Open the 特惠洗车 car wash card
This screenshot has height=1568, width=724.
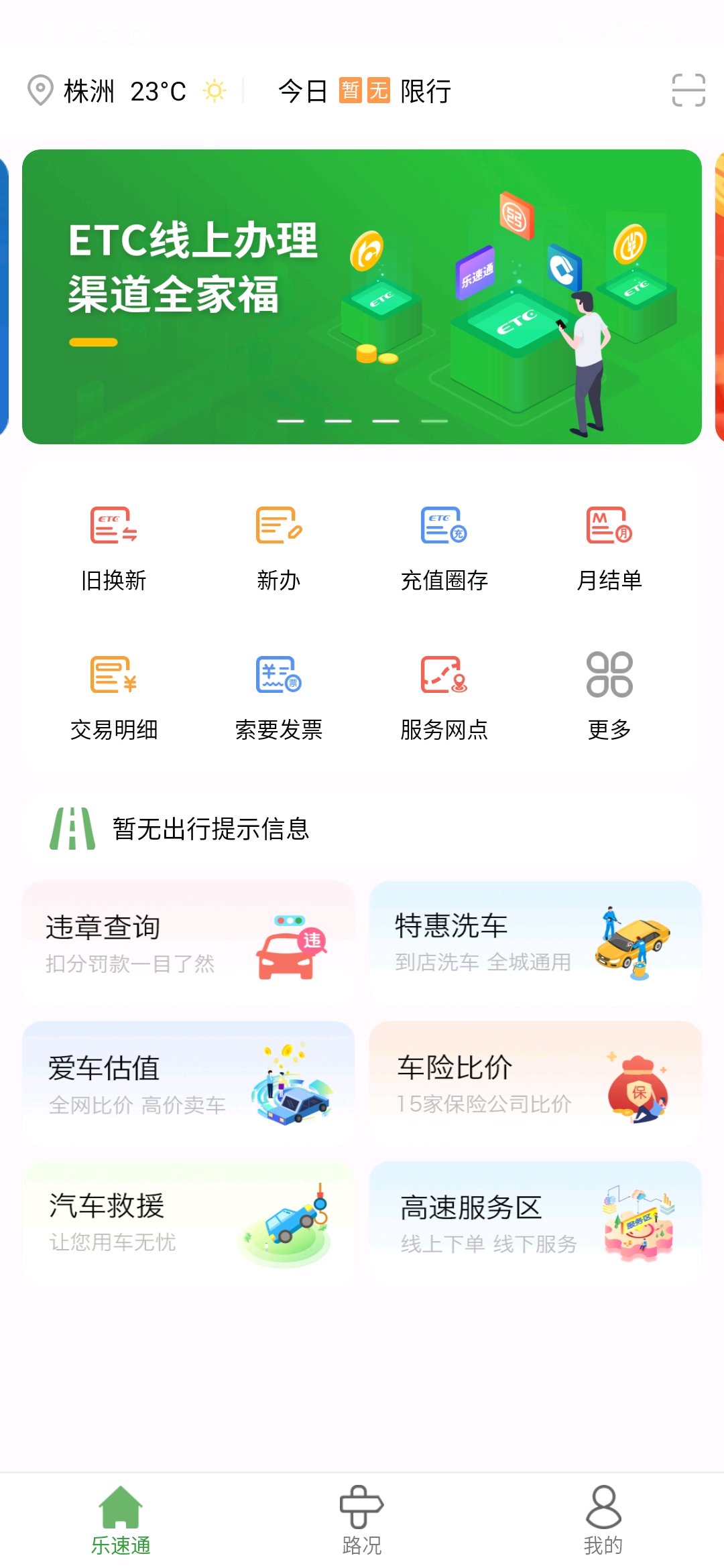click(x=535, y=943)
